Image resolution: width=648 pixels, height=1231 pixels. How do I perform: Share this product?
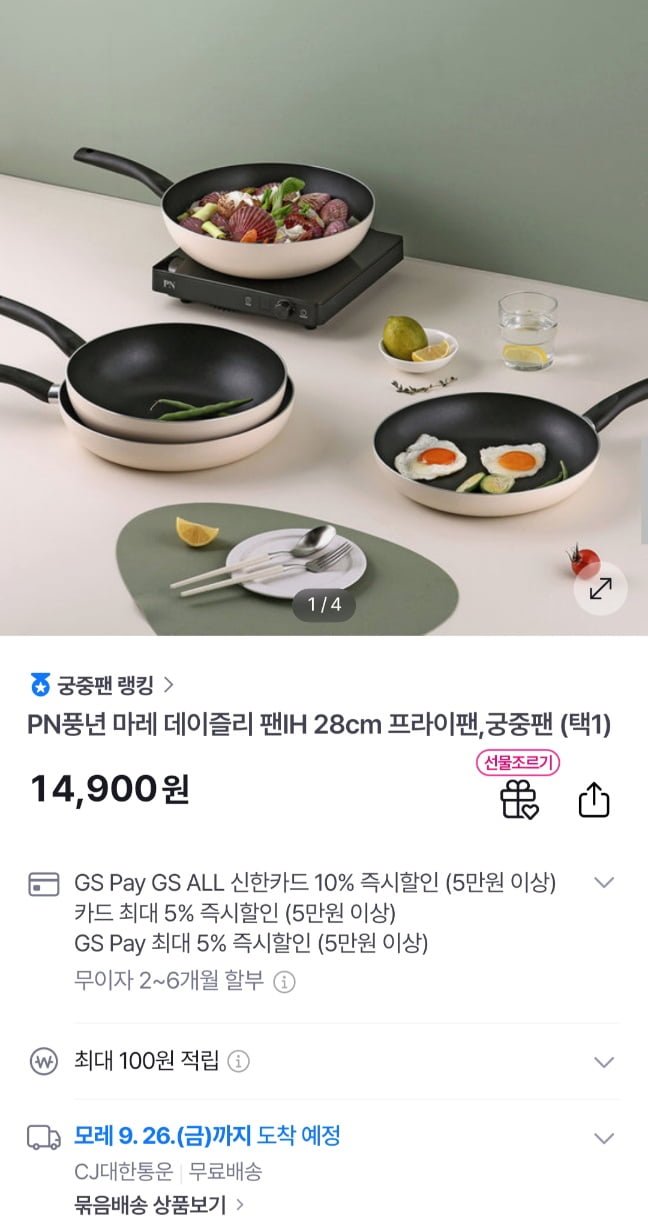click(594, 799)
